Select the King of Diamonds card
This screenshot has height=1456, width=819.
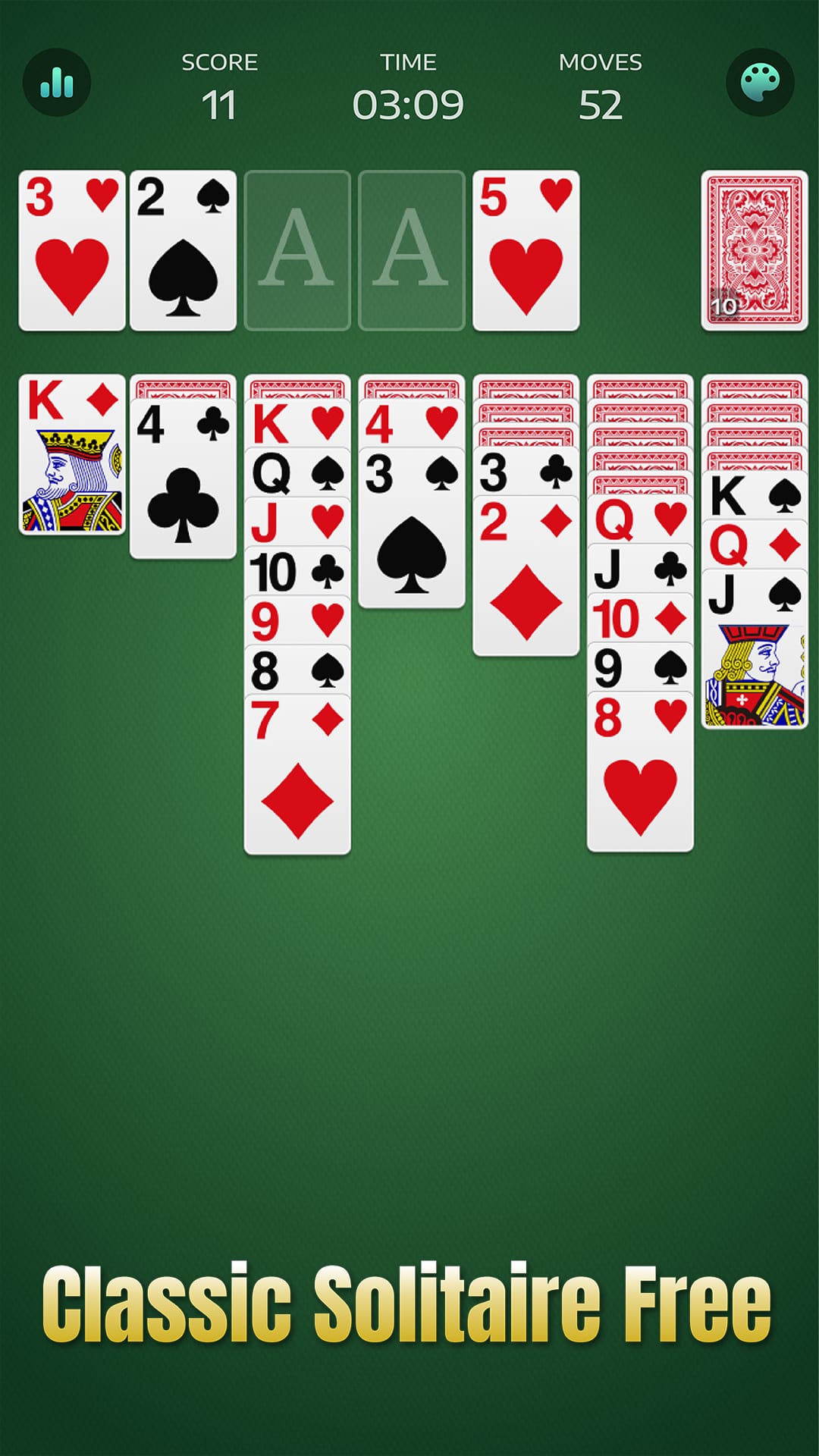coord(72,455)
